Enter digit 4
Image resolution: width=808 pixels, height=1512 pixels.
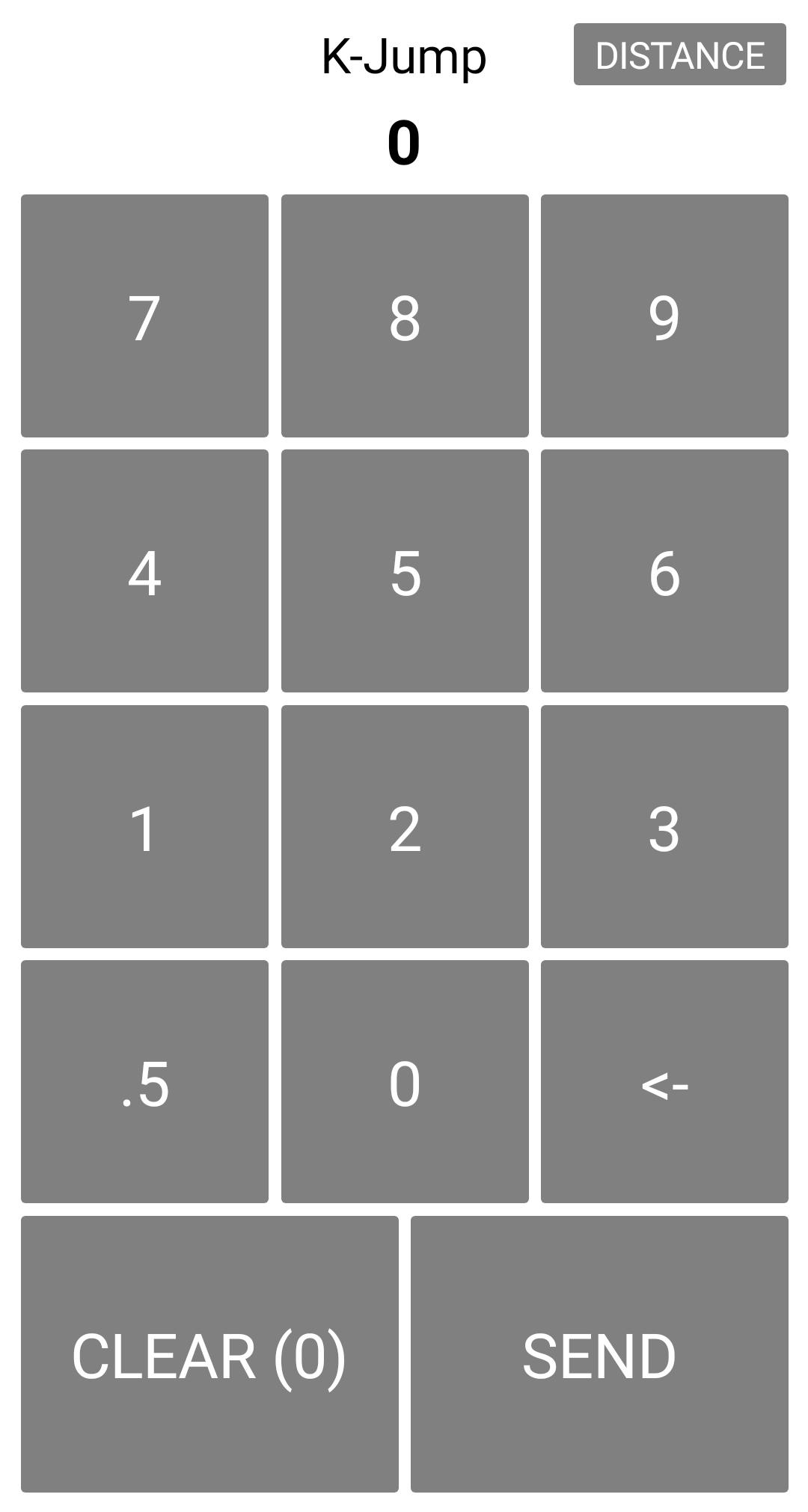[144, 571]
